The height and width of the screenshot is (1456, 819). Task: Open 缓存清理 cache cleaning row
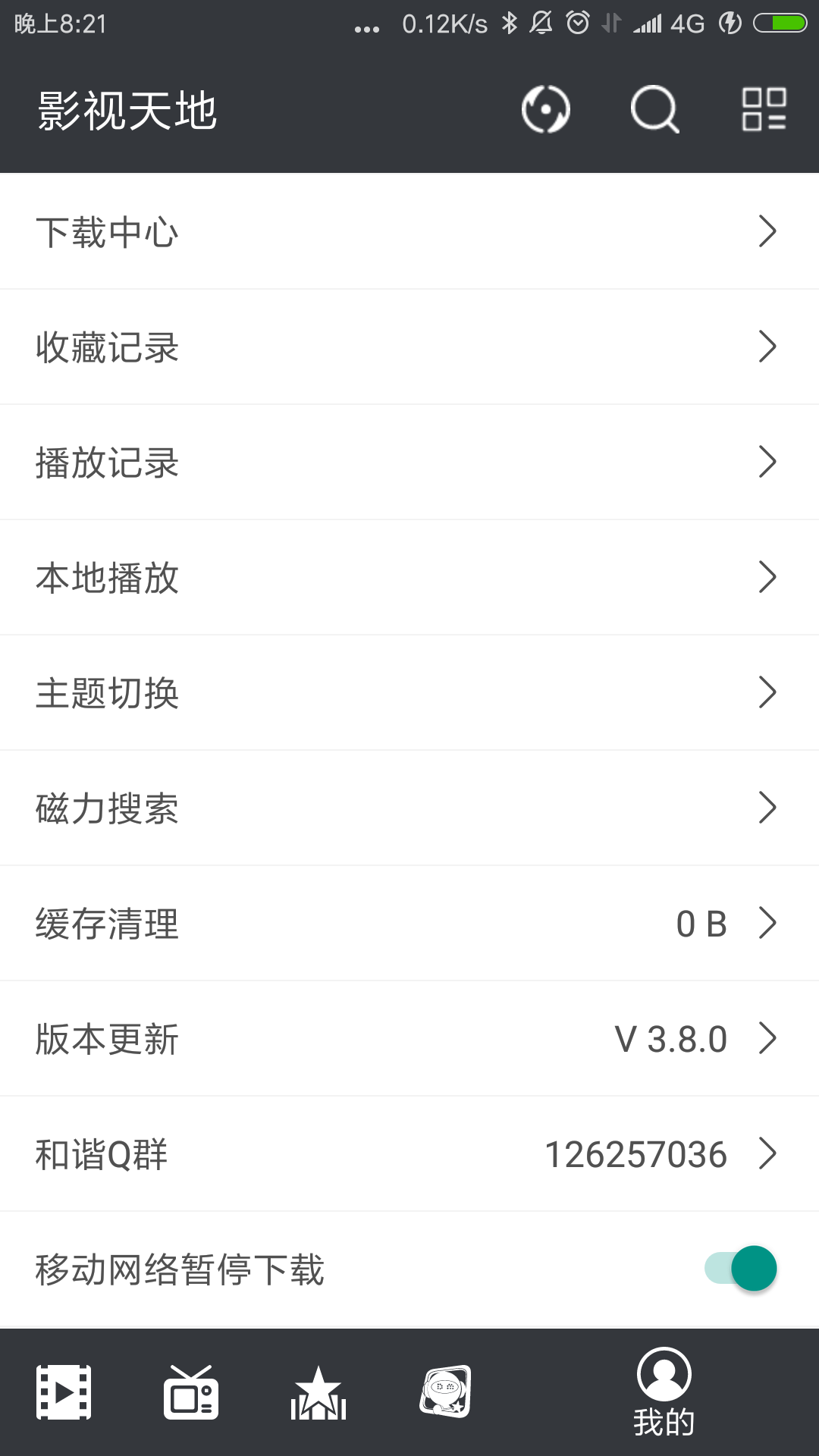pos(409,923)
